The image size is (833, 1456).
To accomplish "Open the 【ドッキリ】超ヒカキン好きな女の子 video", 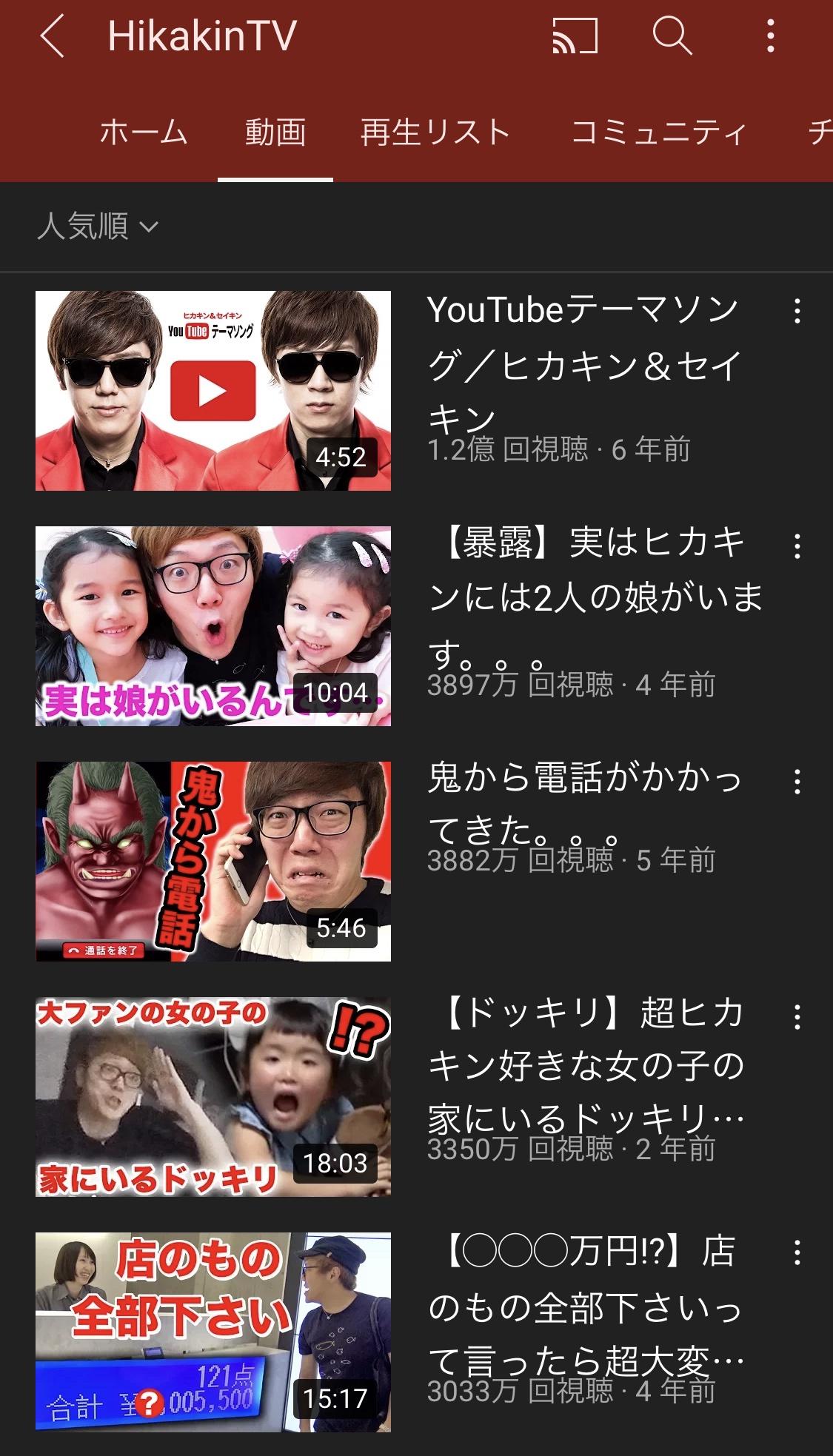I will 213,1097.
